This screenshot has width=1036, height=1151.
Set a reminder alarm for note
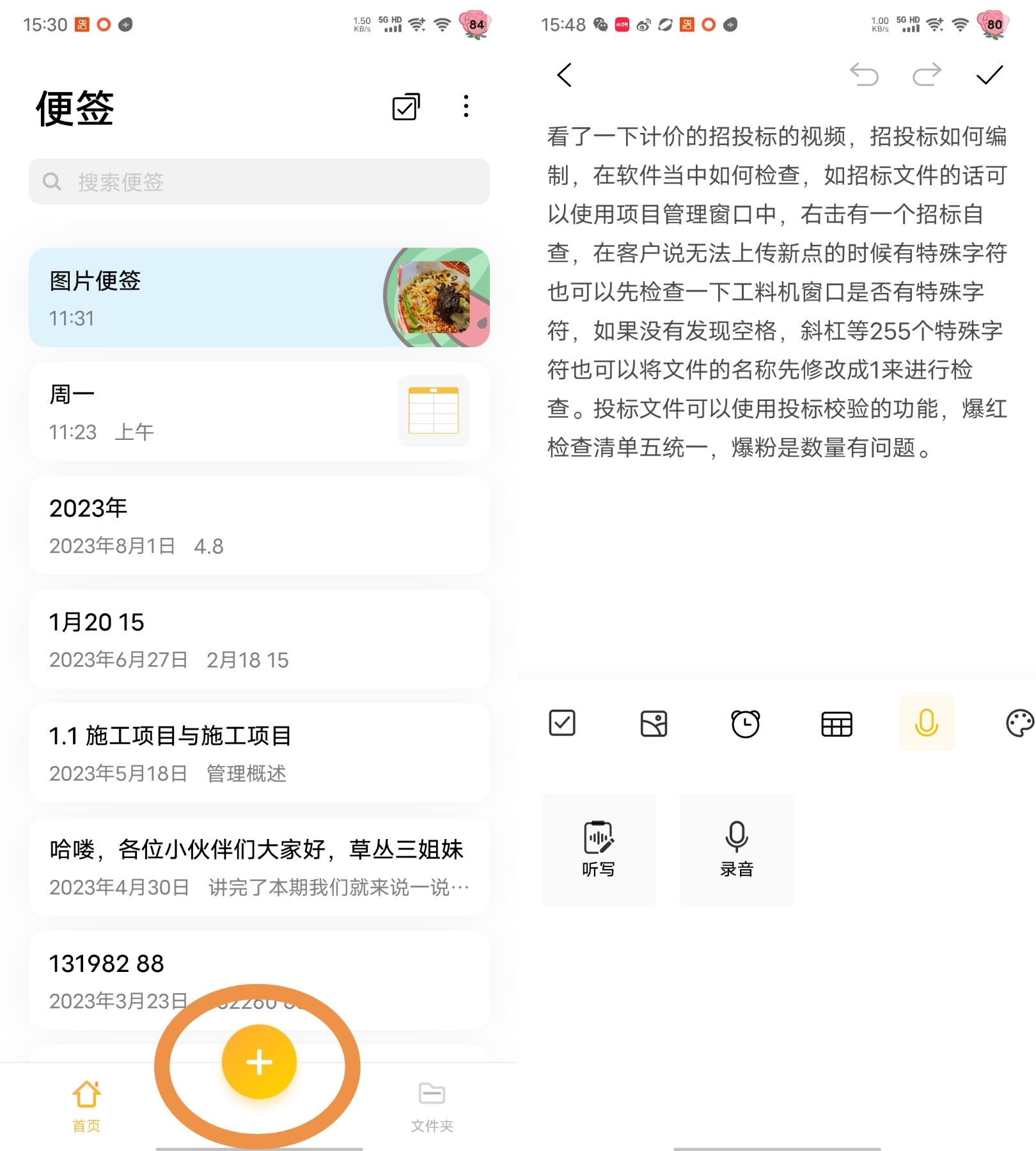(745, 724)
